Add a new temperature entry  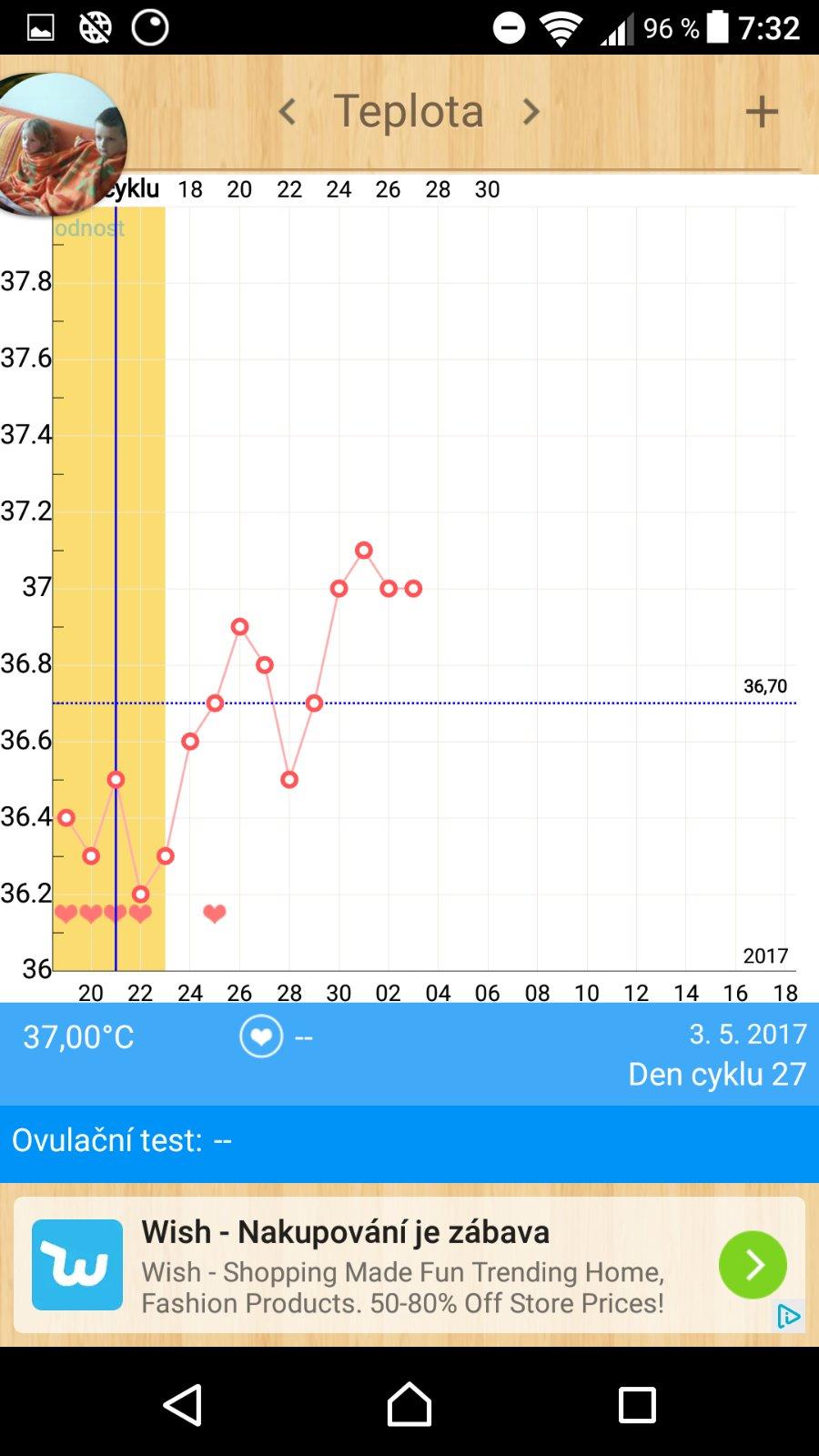pyautogui.click(x=762, y=112)
